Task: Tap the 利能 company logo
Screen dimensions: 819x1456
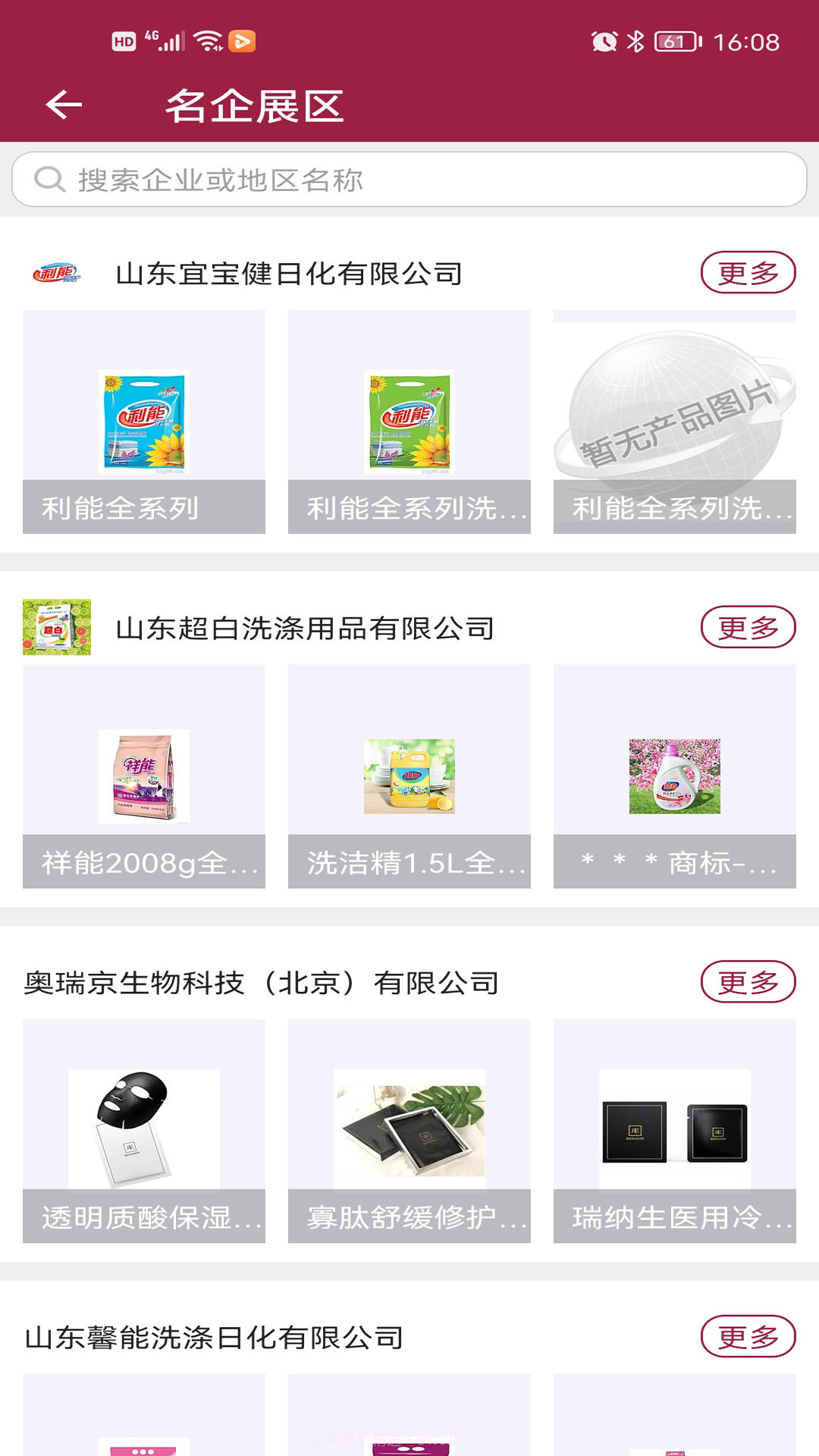Action: [x=55, y=274]
